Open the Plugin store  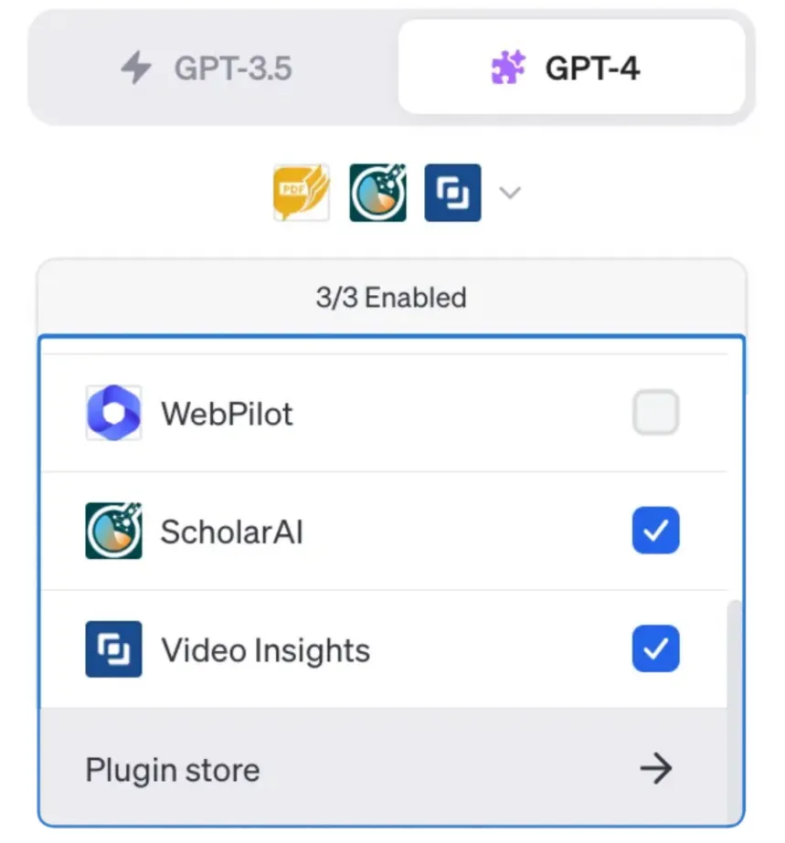click(x=380, y=769)
